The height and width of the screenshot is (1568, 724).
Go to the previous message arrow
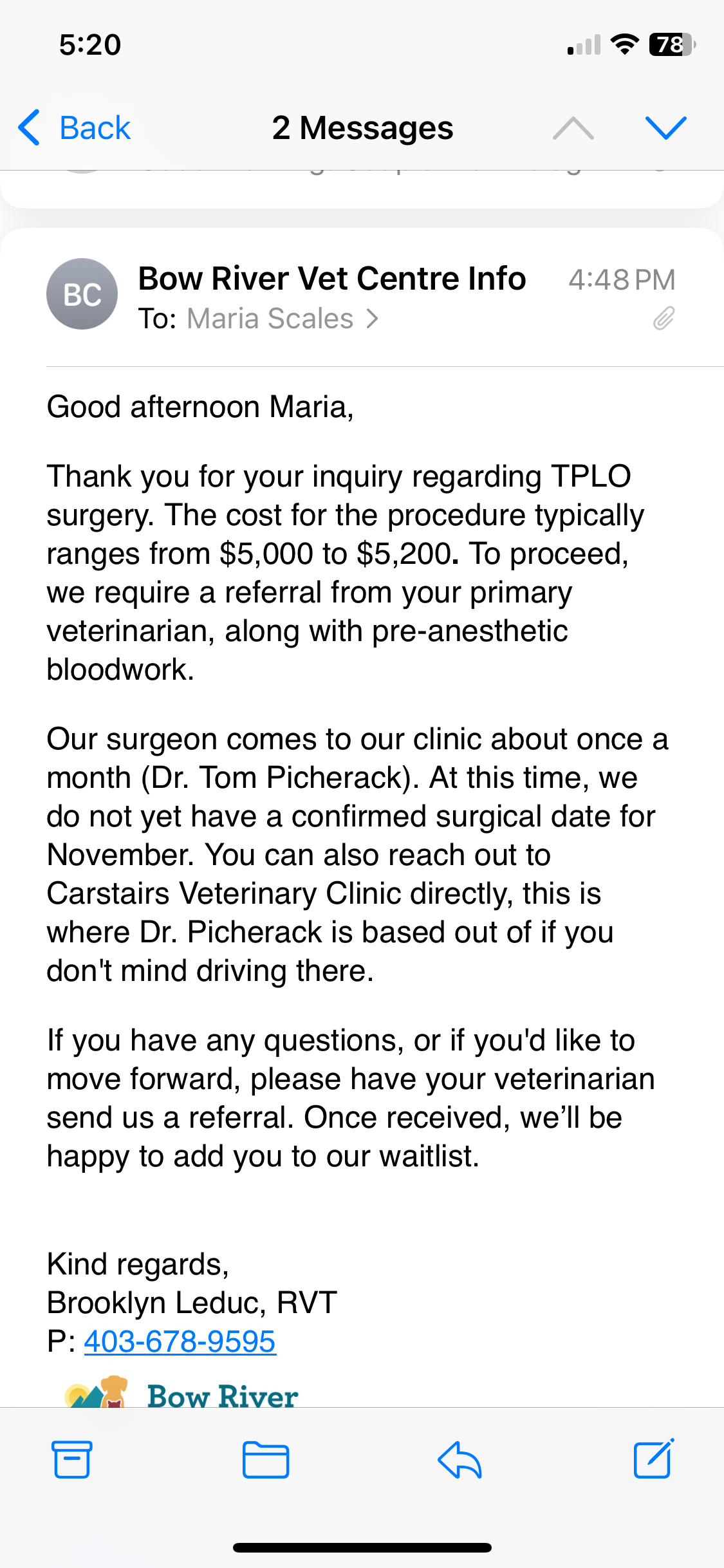(x=573, y=127)
